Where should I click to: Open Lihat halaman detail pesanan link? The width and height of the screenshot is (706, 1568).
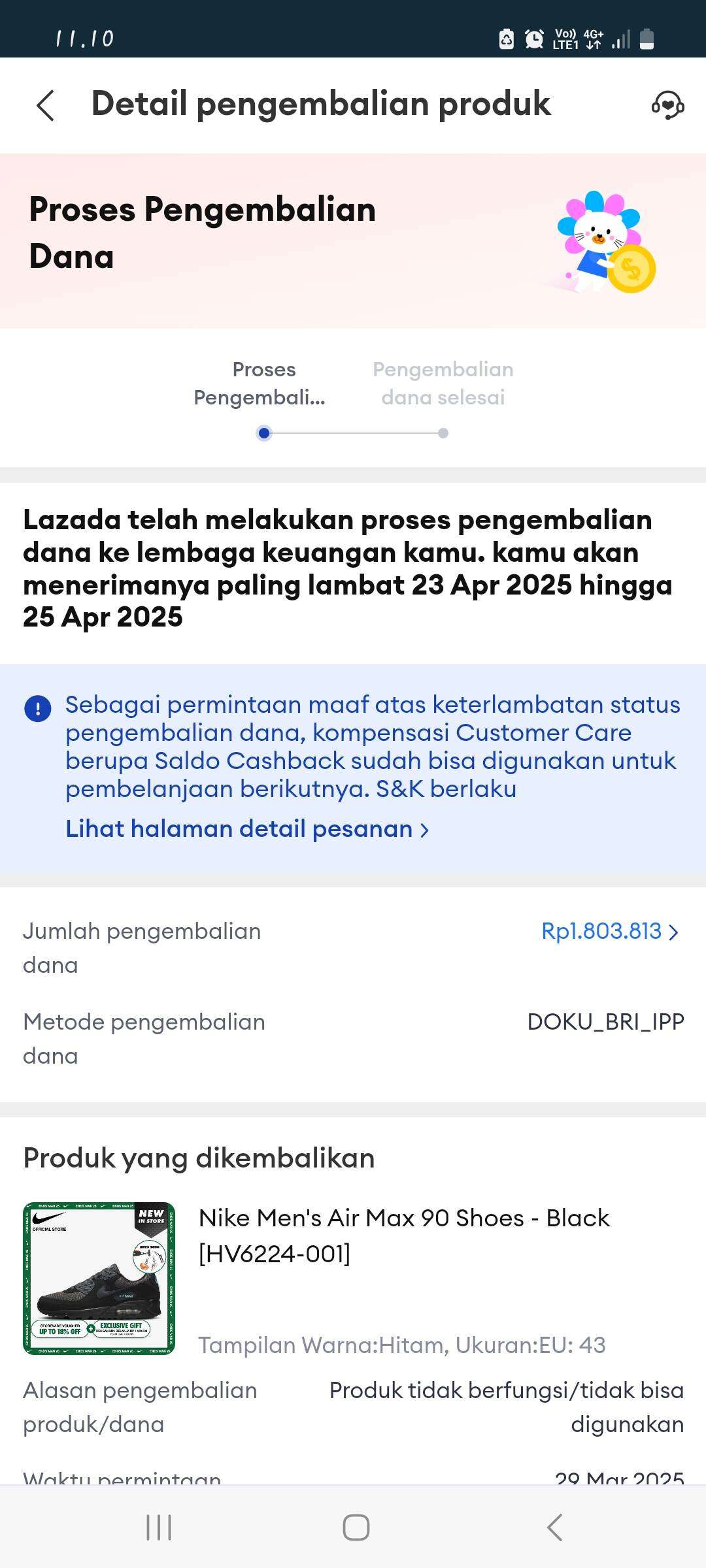(247, 829)
